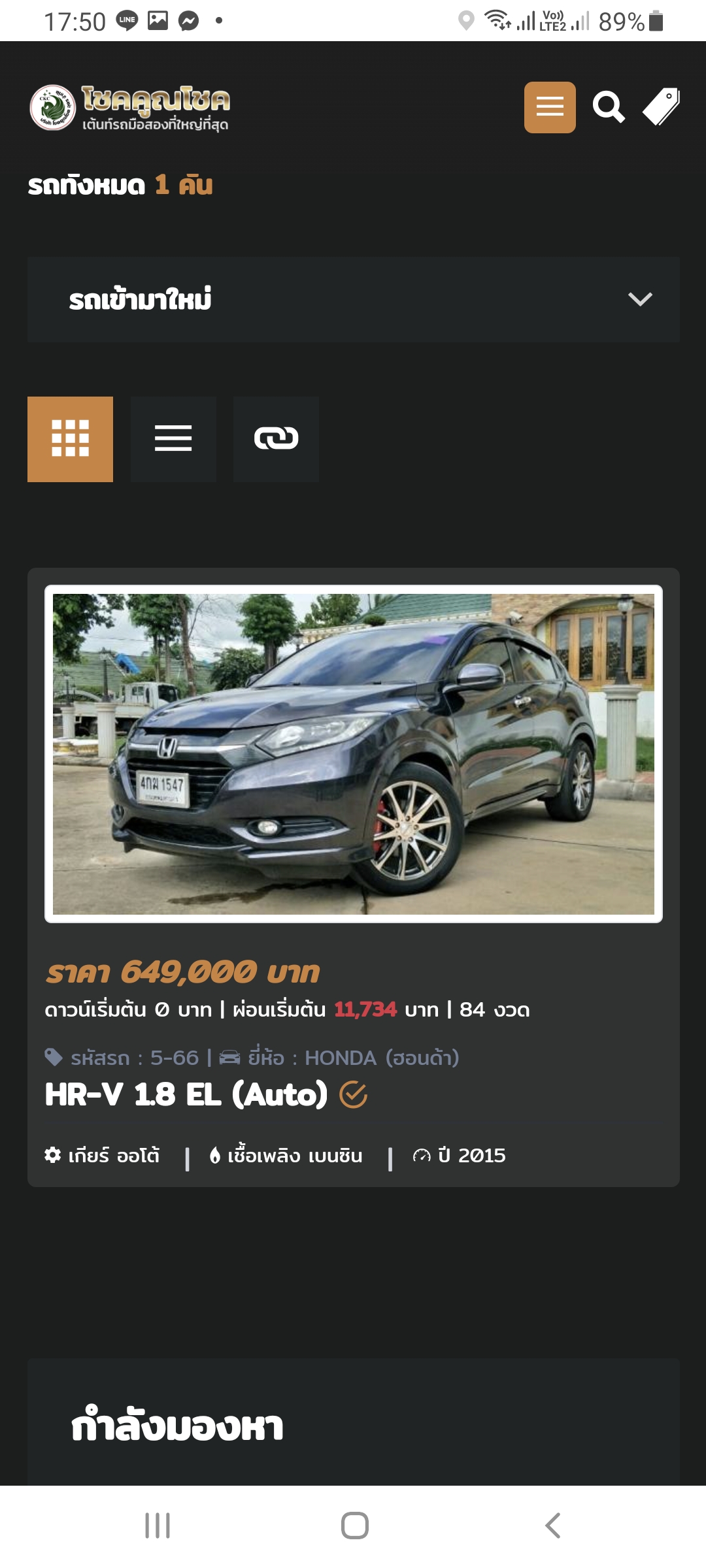Switch to list view
706x1568 pixels.
point(173,439)
